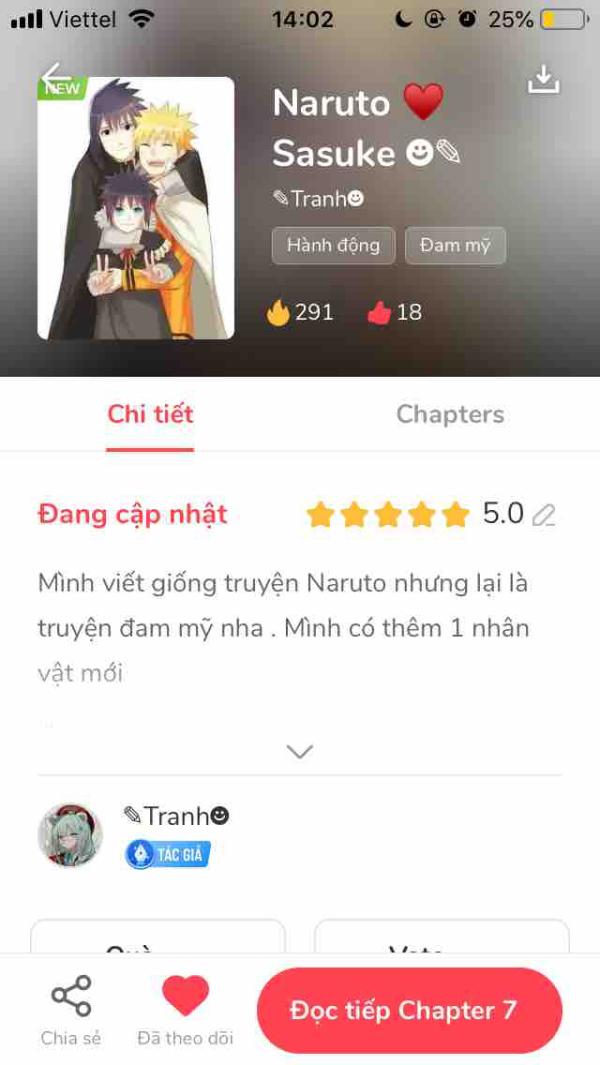Edit your 5.0 star rating
Viewport: 600px width, 1065px height.
543,515
